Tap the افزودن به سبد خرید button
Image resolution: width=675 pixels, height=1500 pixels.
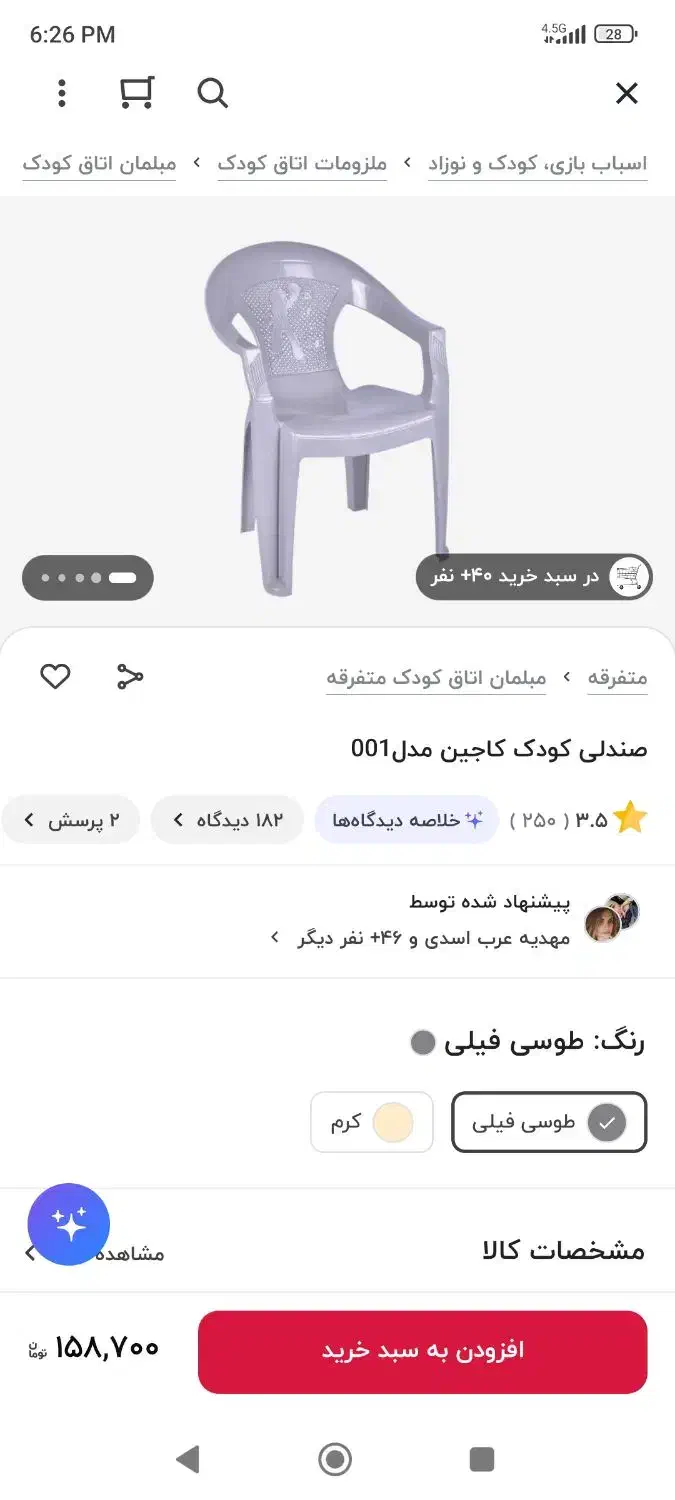(422, 1351)
